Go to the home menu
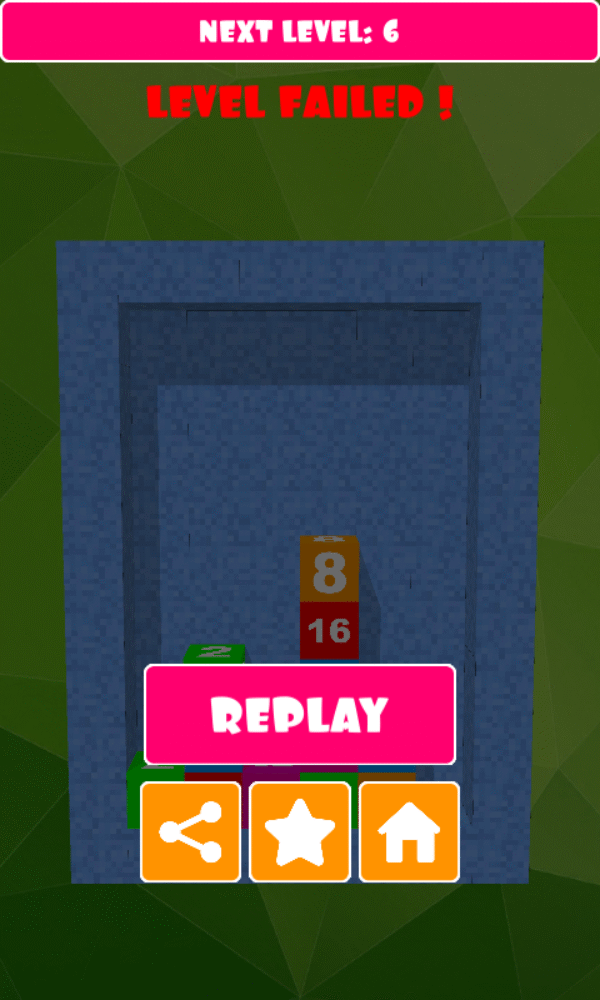Screen dimensions: 600x1000 click(409, 832)
